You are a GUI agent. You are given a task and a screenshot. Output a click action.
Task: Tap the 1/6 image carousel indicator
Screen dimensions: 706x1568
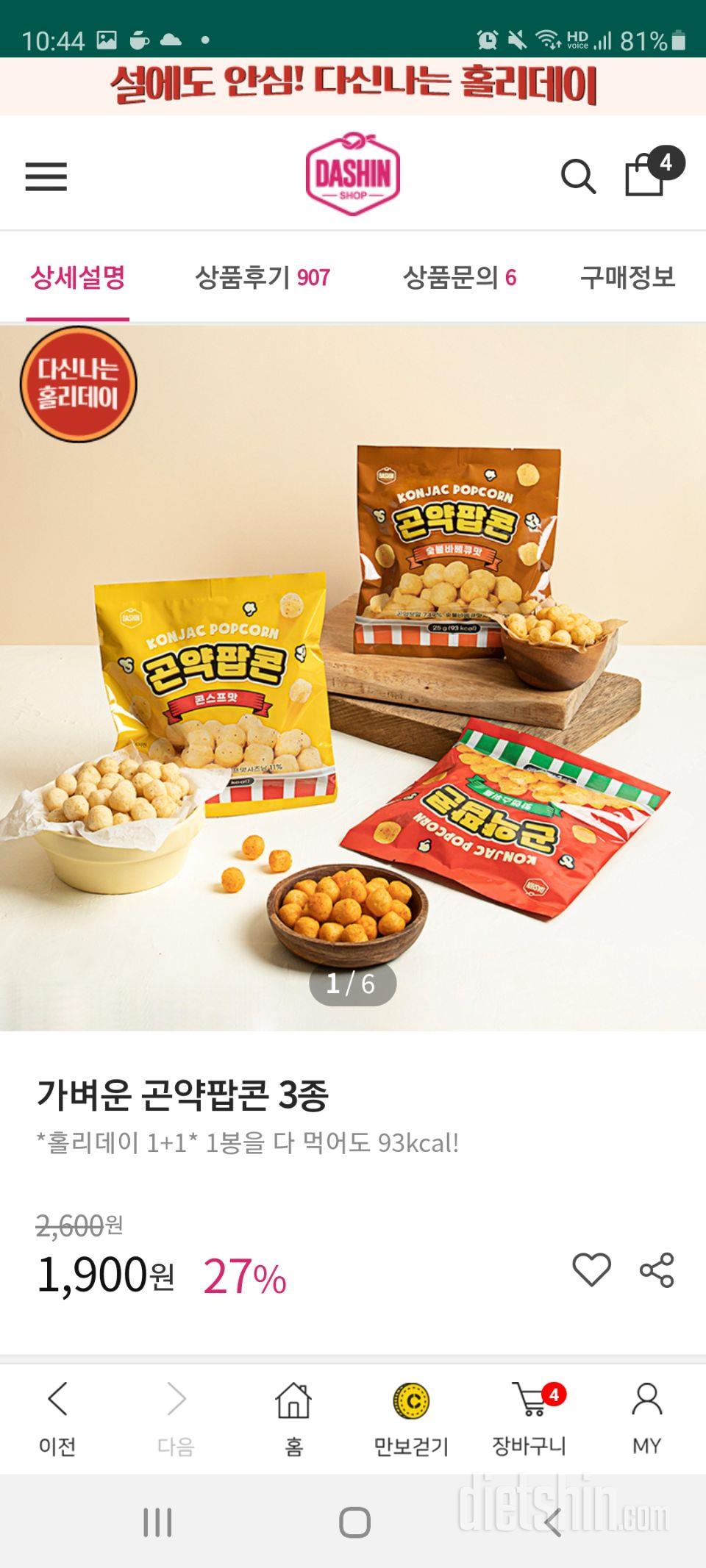click(353, 985)
